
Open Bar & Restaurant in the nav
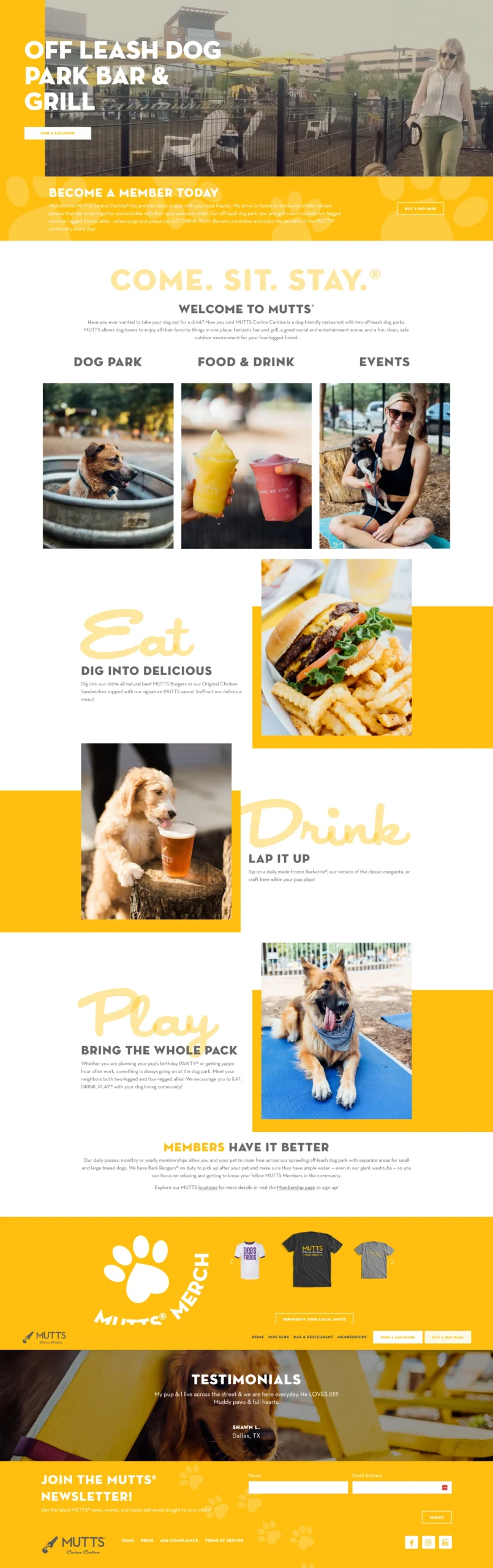coord(313,1336)
